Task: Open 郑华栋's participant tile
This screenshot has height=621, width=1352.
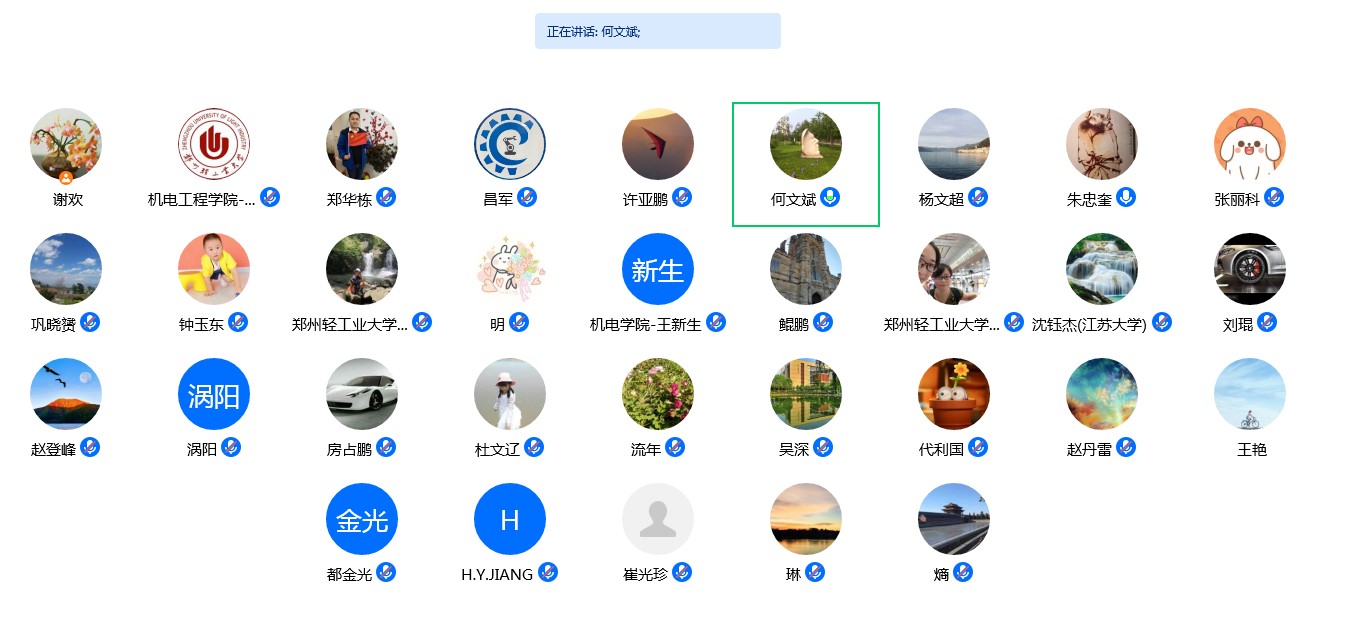Action: 362,145
